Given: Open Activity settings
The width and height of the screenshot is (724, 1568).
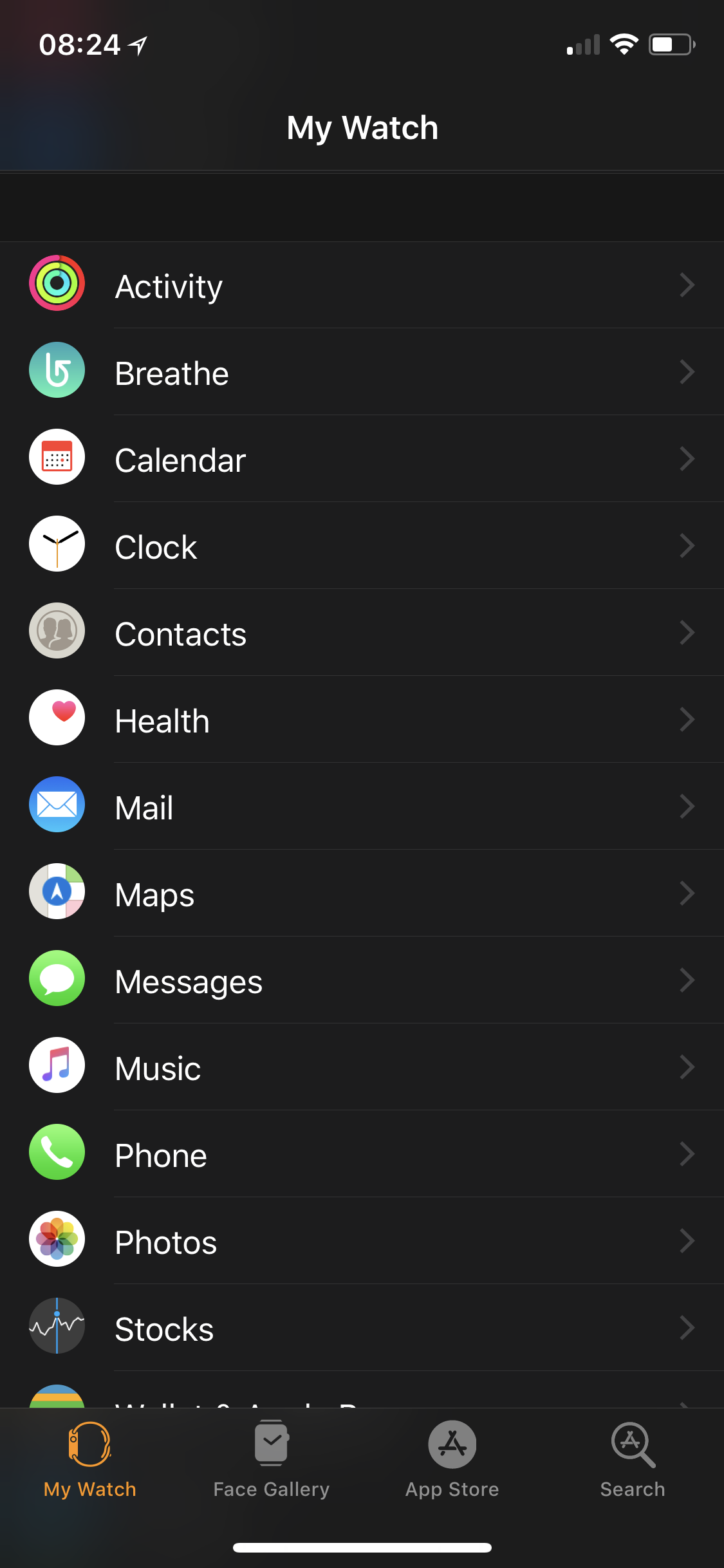Looking at the screenshot, I should [x=362, y=285].
